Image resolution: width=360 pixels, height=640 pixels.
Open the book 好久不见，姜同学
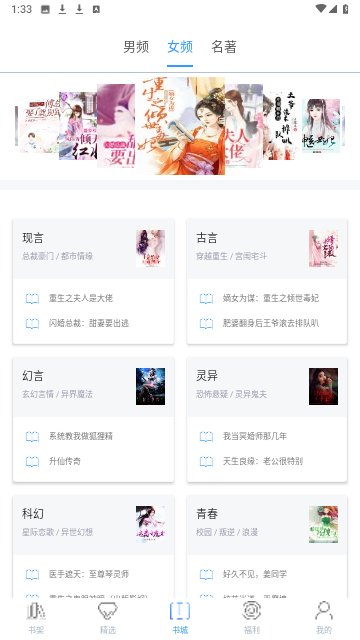click(x=255, y=574)
